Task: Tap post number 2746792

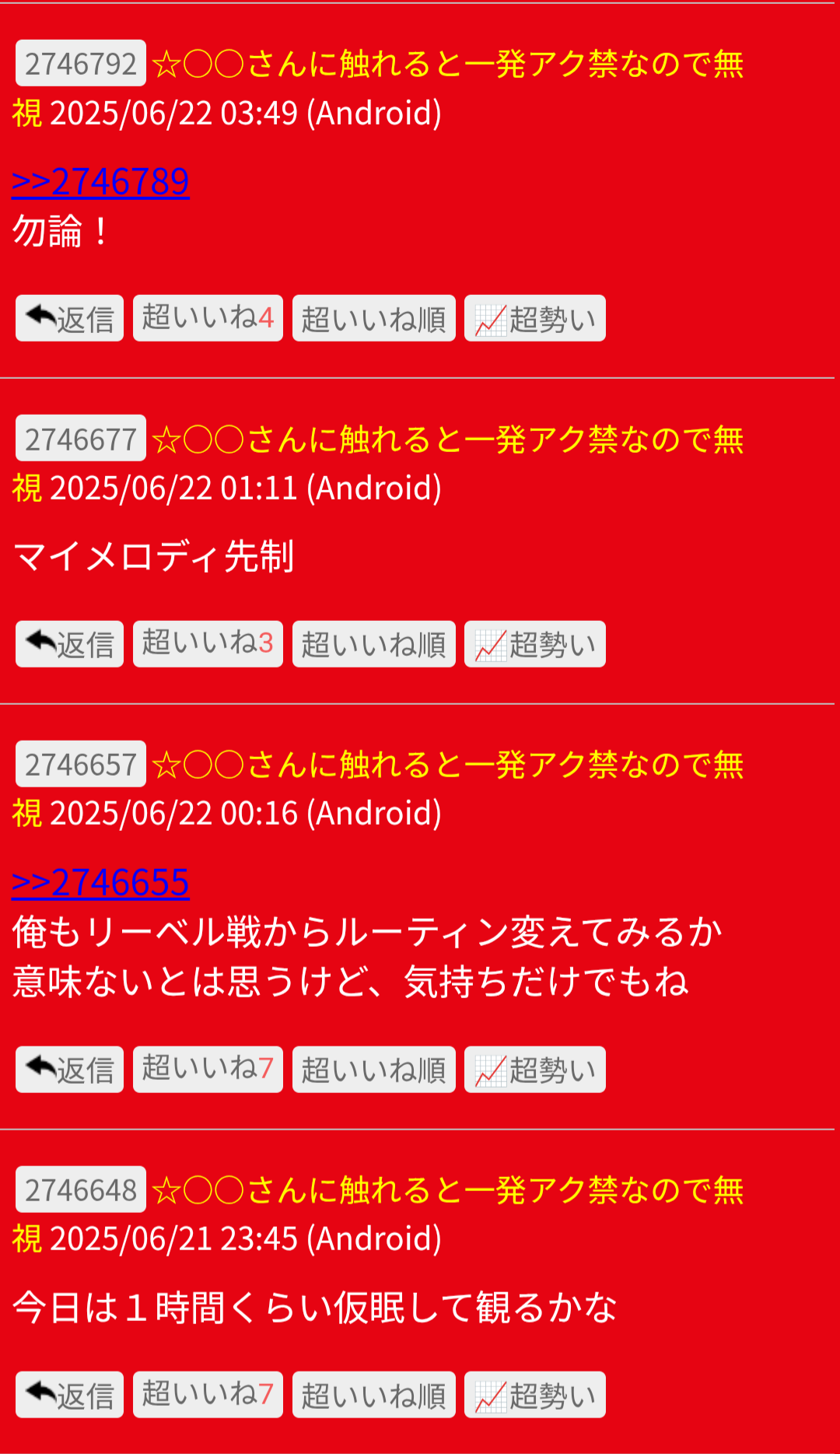Action: pyautogui.click(x=81, y=63)
